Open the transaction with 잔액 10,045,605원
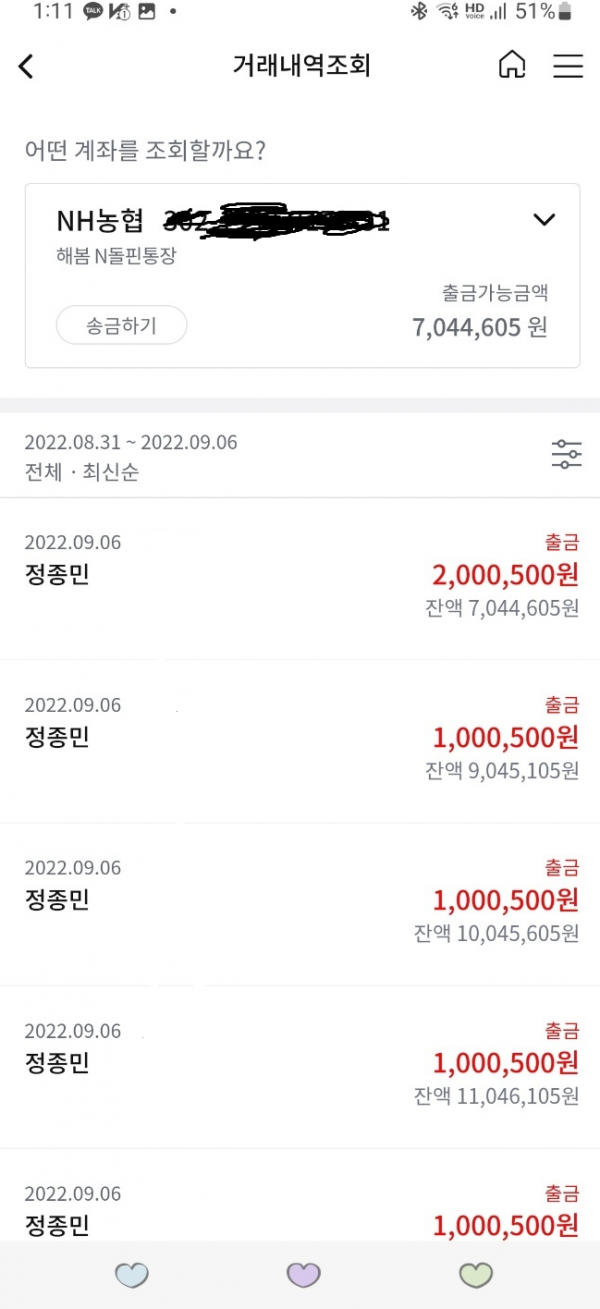This screenshot has width=600, height=1309. pyautogui.click(x=300, y=905)
